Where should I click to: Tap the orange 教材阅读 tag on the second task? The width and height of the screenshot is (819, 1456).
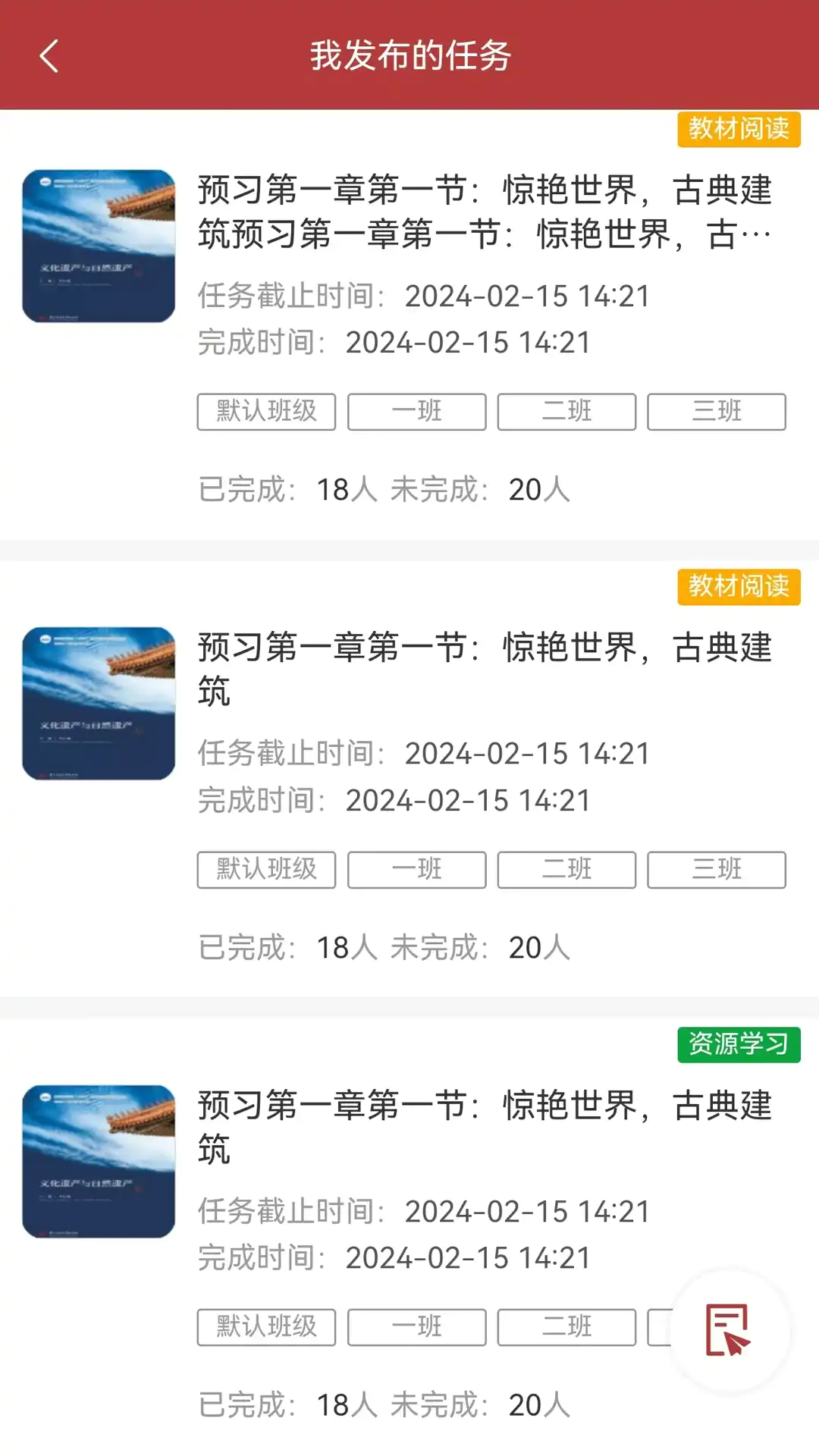[739, 586]
